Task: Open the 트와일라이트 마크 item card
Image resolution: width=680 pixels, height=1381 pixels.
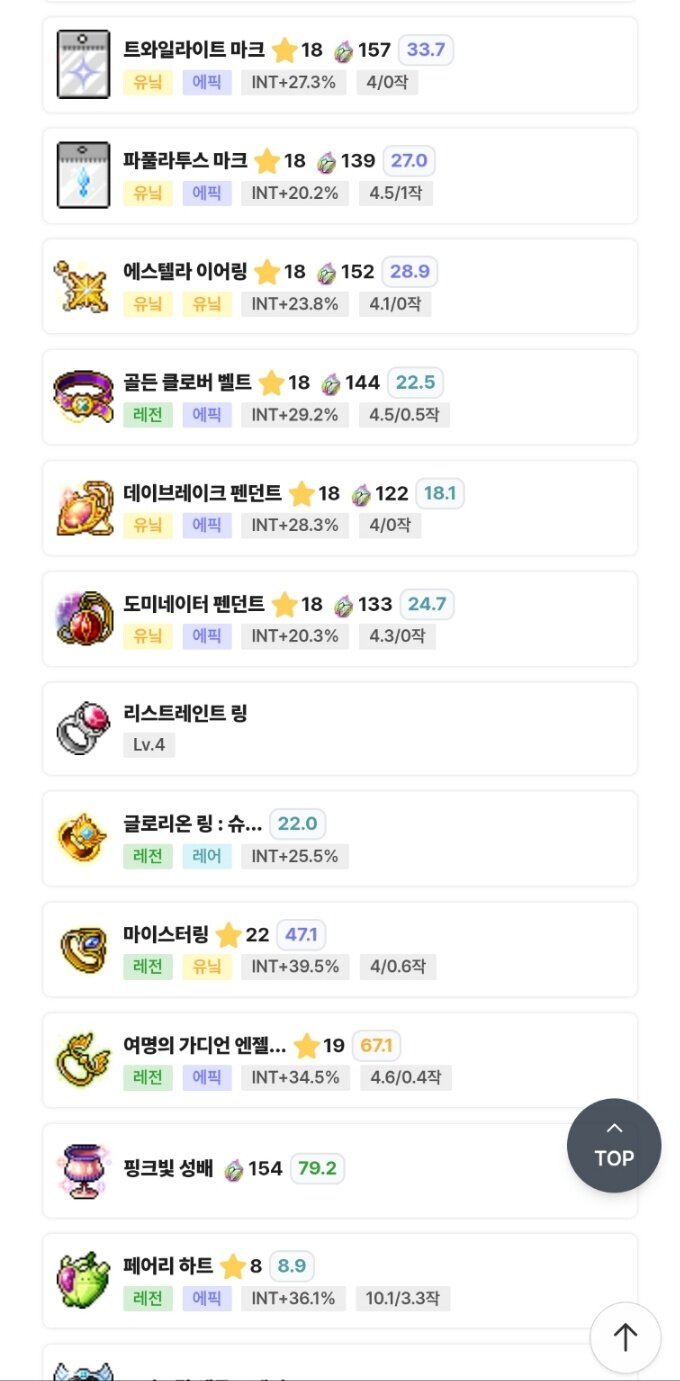Action: click(340, 65)
